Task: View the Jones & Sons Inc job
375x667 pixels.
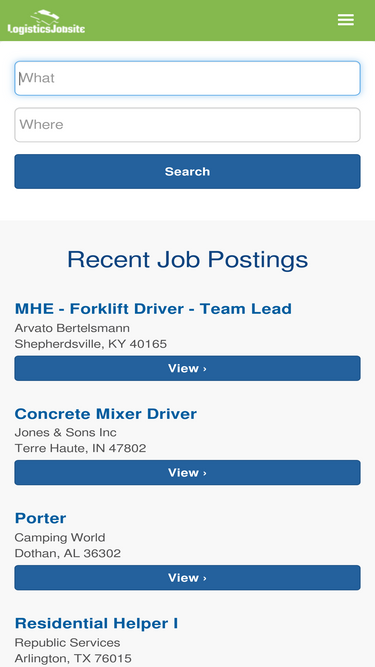Action: pyautogui.click(x=188, y=473)
